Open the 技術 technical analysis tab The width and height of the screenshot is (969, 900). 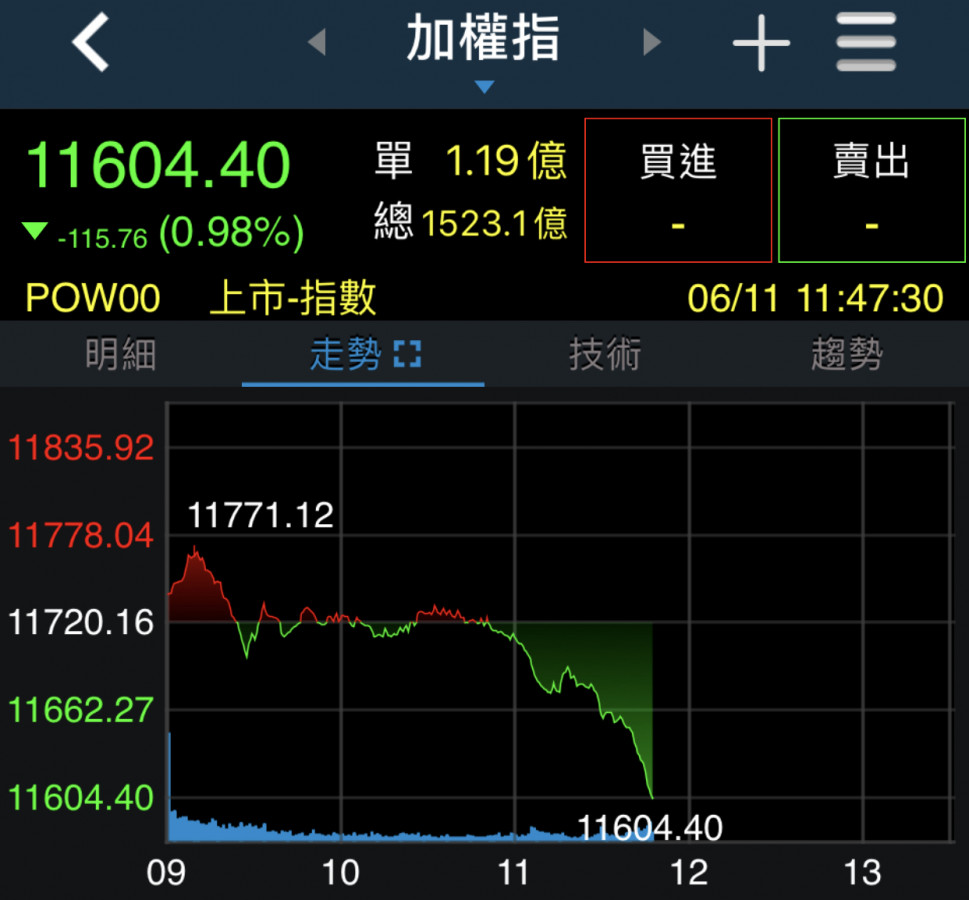click(605, 354)
